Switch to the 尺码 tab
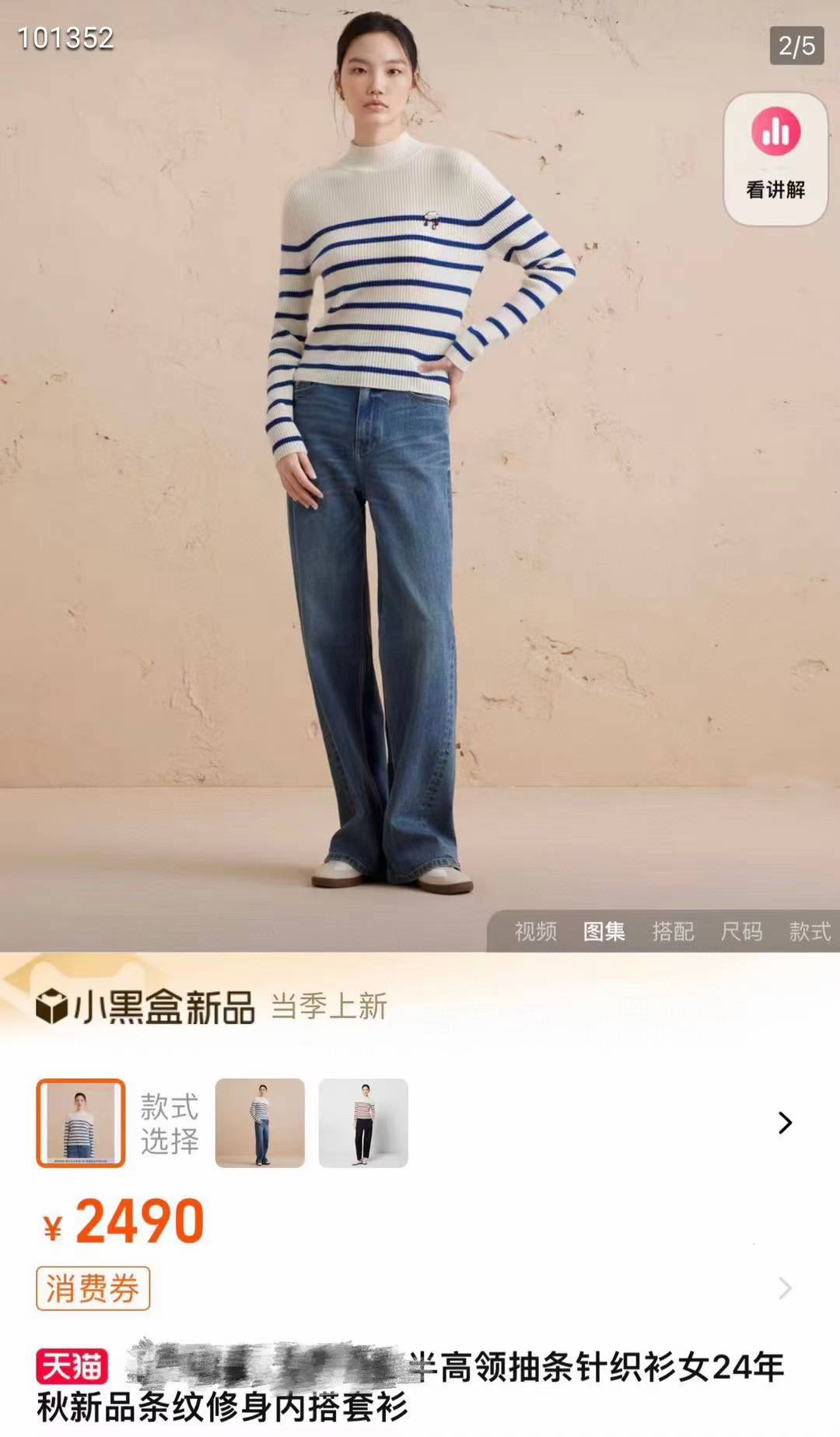840x1437 pixels. (x=741, y=931)
